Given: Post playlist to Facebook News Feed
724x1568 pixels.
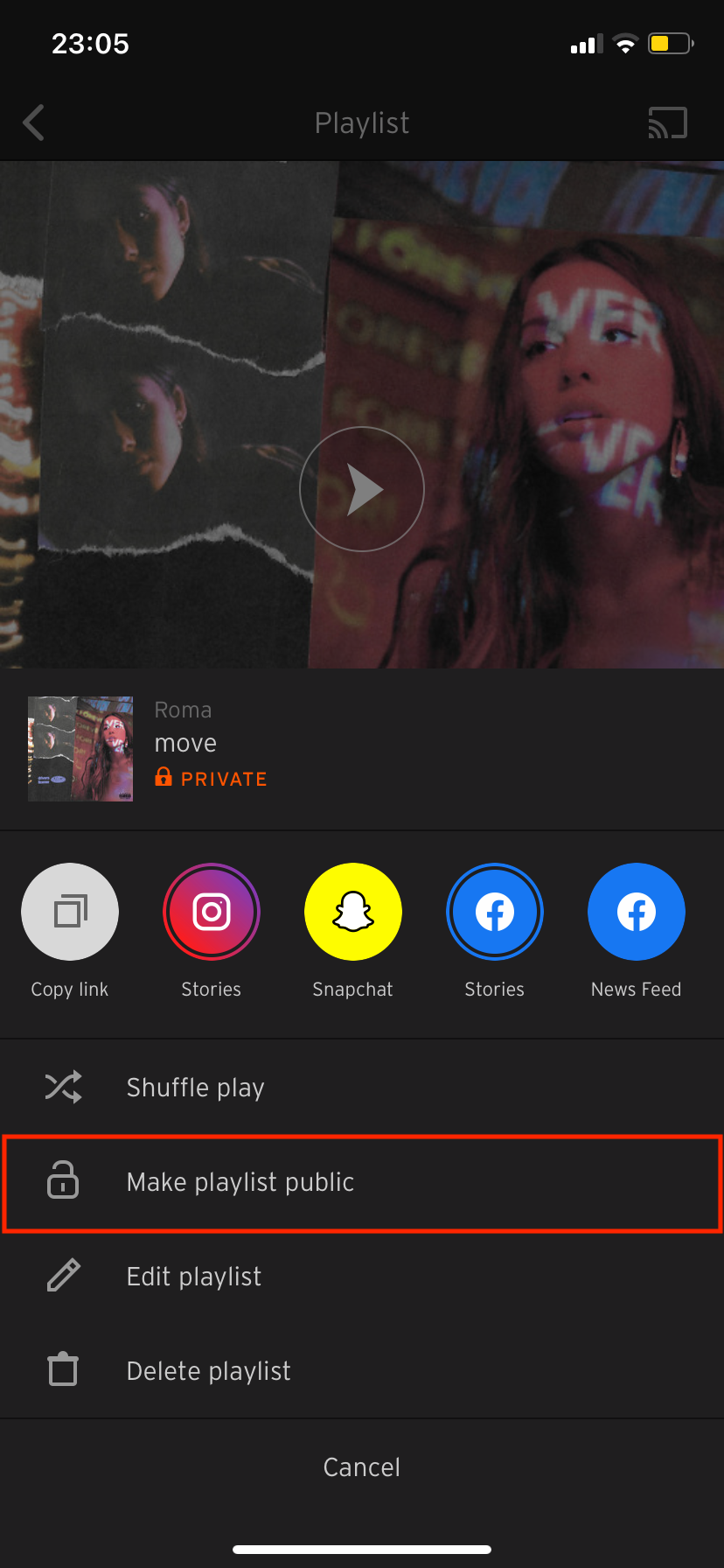Looking at the screenshot, I should pyautogui.click(x=637, y=911).
